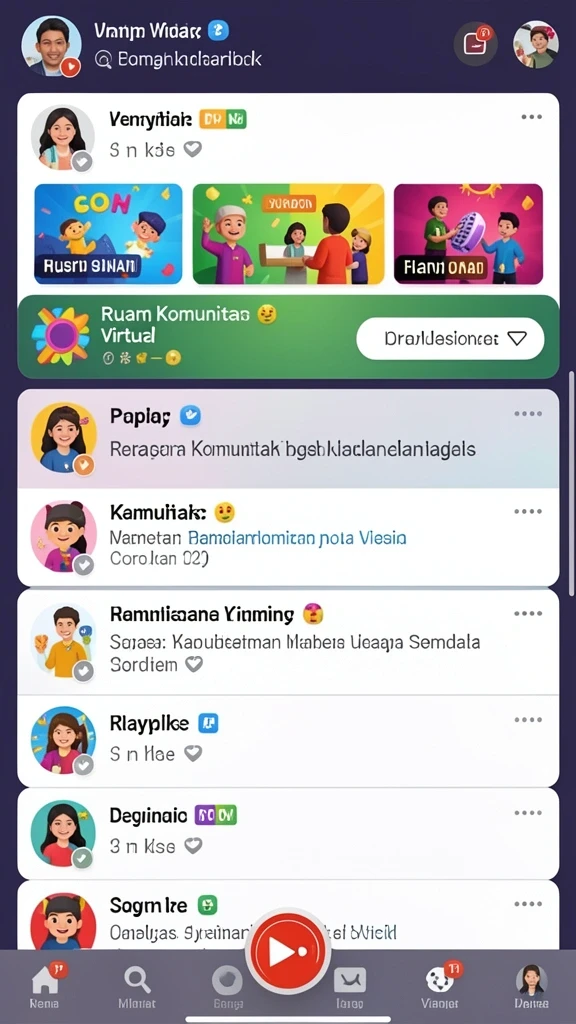Open the profile avatar at top right
The image size is (576, 1024).
pyautogui.click(x=536, y=44)
